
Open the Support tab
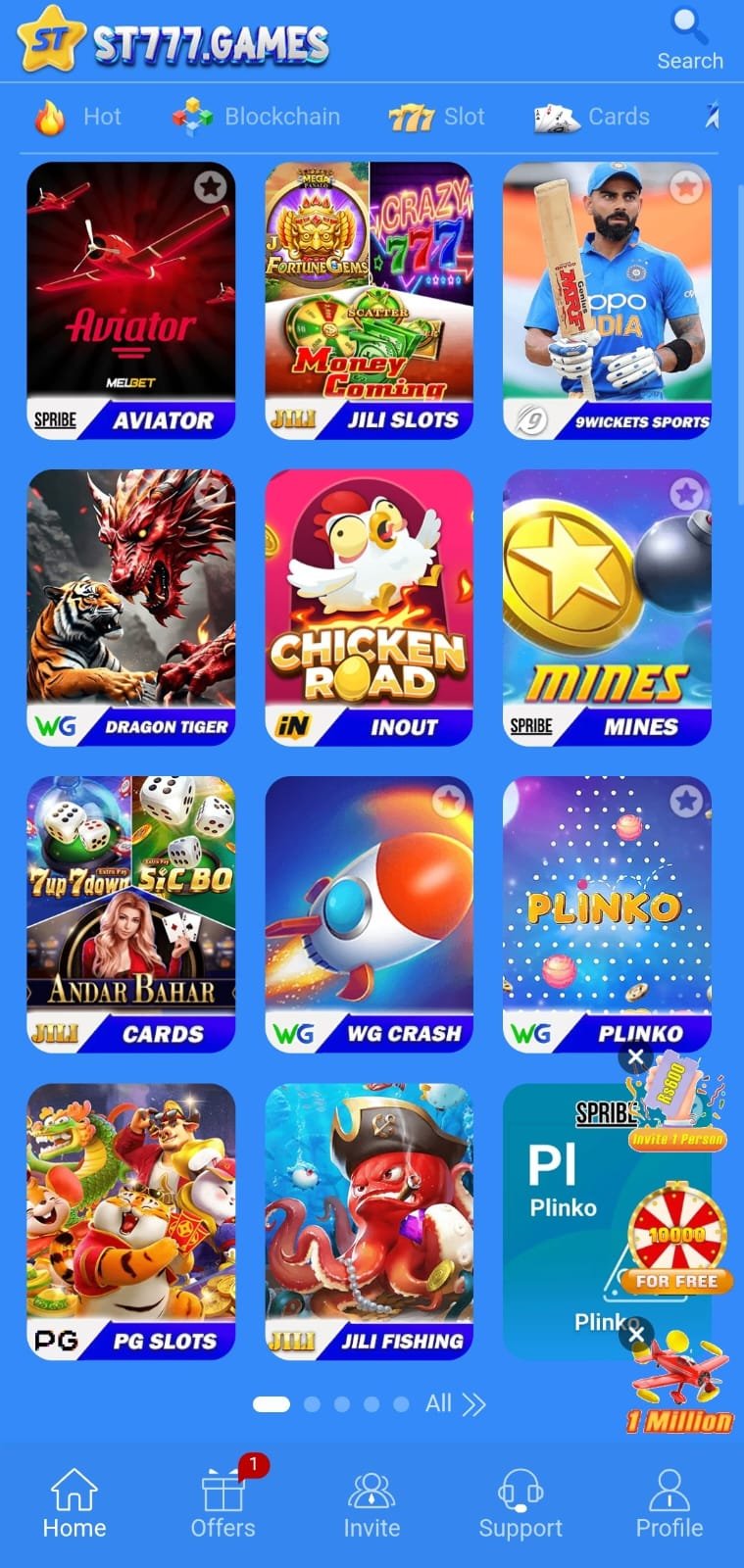[x=521, y=1504]
